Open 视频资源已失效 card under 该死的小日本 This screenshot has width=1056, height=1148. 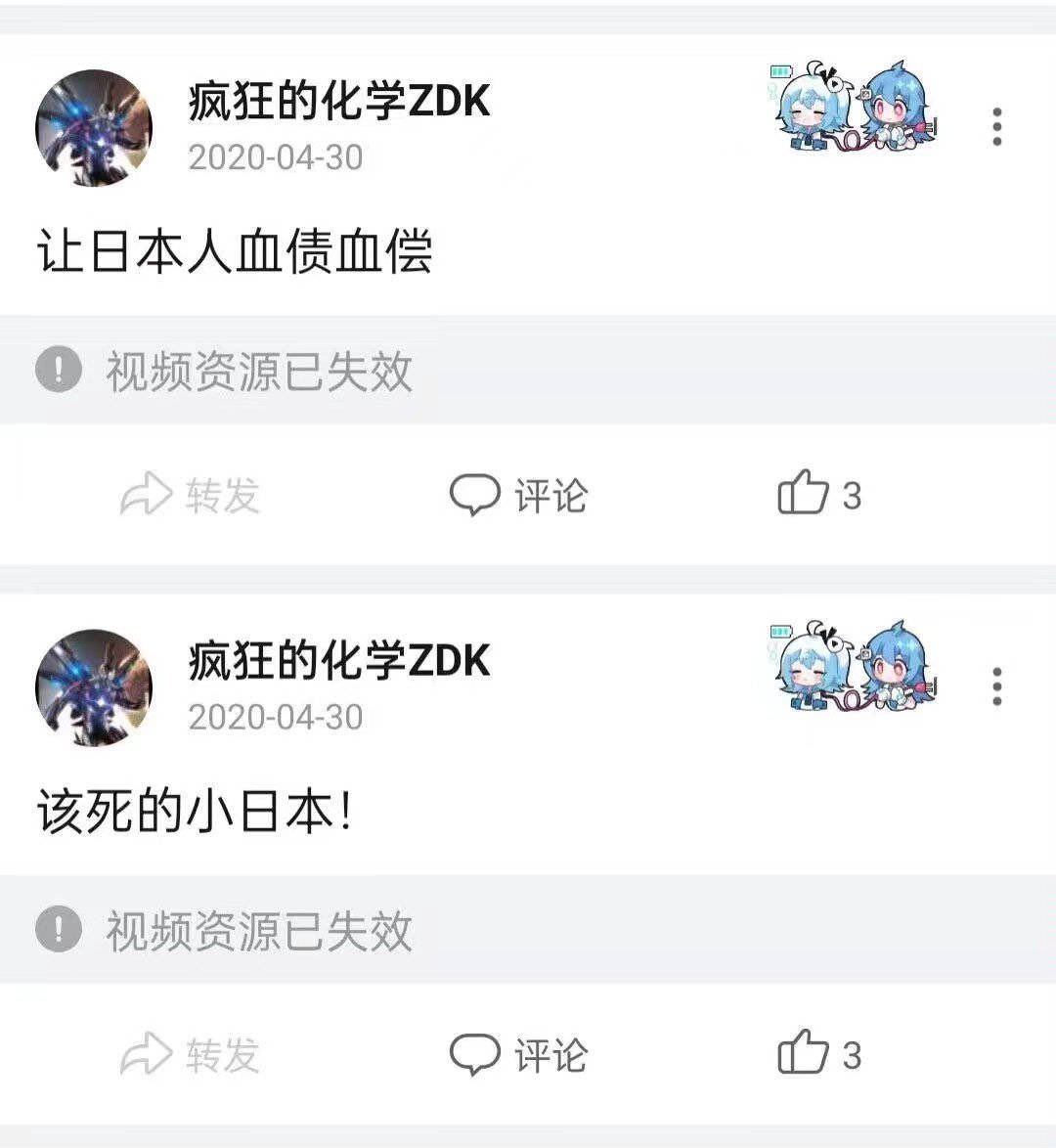tap(528, 930)
